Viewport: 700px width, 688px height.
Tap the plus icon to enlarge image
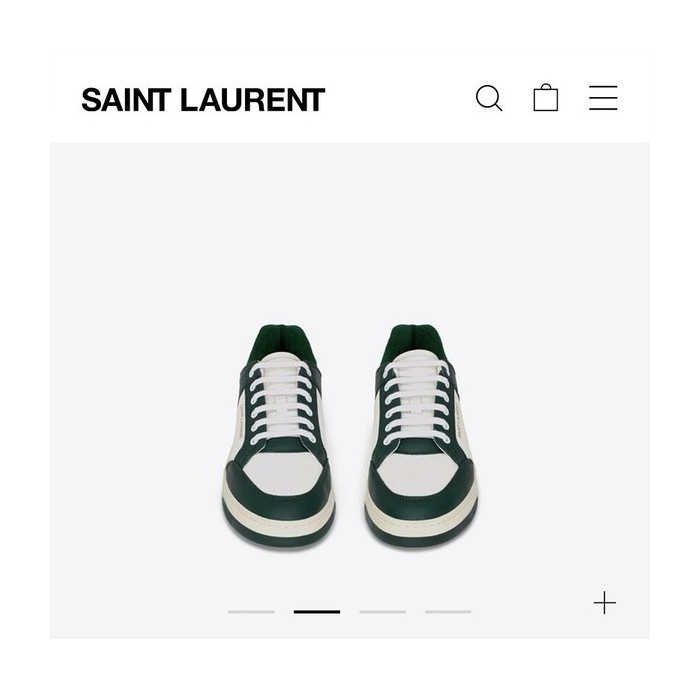(604, 603)
